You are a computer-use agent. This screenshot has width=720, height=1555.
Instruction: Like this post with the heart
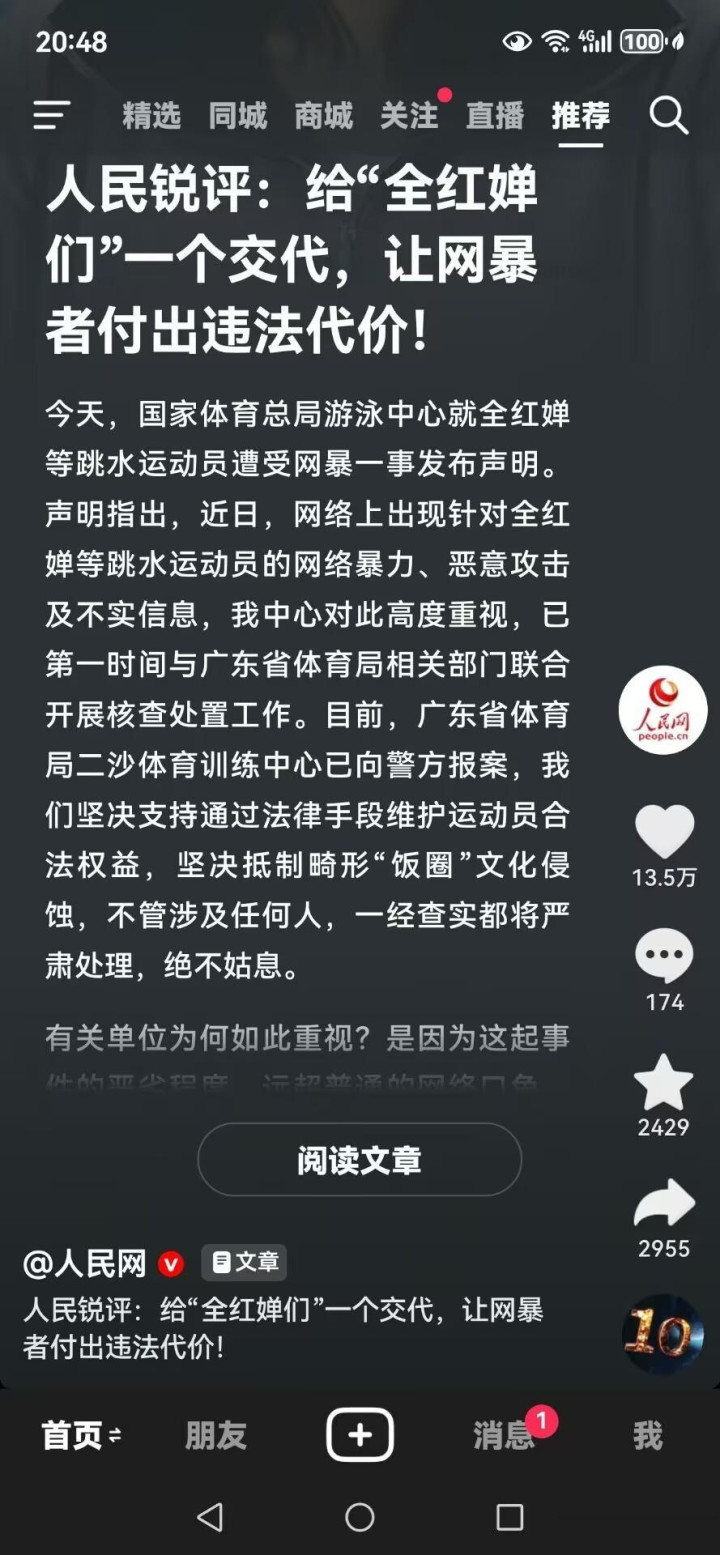[664, 832]
